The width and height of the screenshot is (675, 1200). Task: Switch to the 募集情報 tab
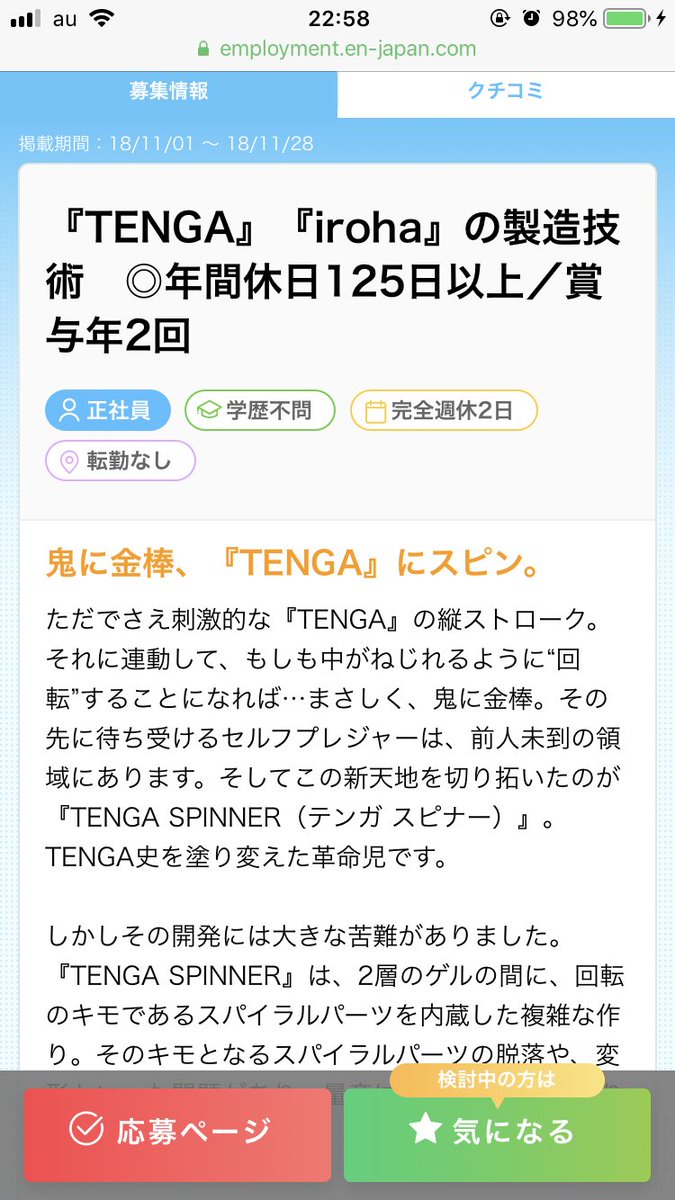tap(168, 91)
